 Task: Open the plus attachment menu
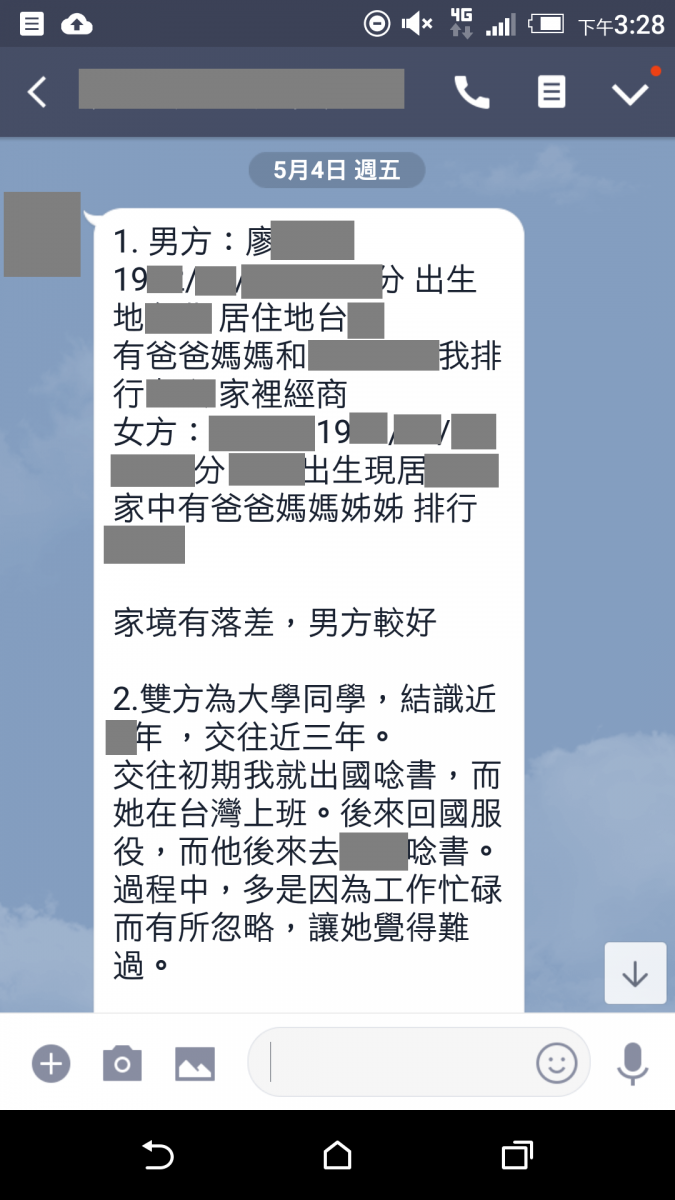pyautogui.click(x=51, y=1063)
